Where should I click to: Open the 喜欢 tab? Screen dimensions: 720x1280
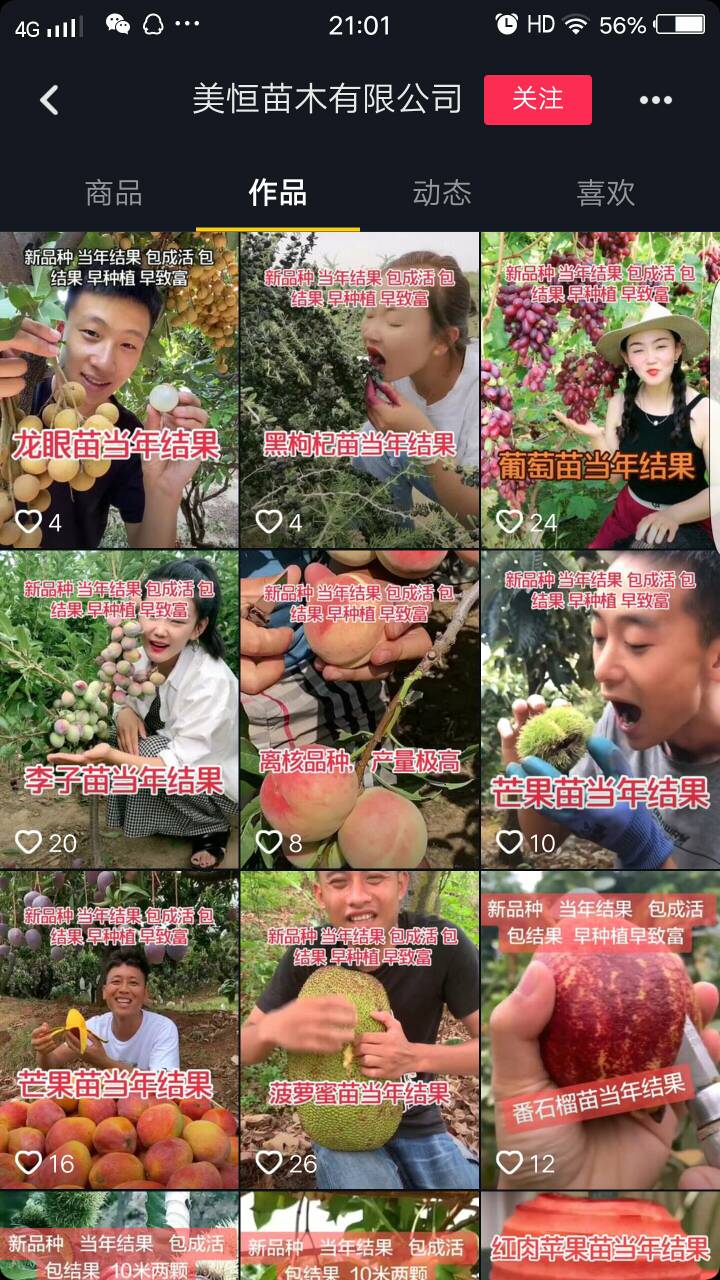[606, 193]
